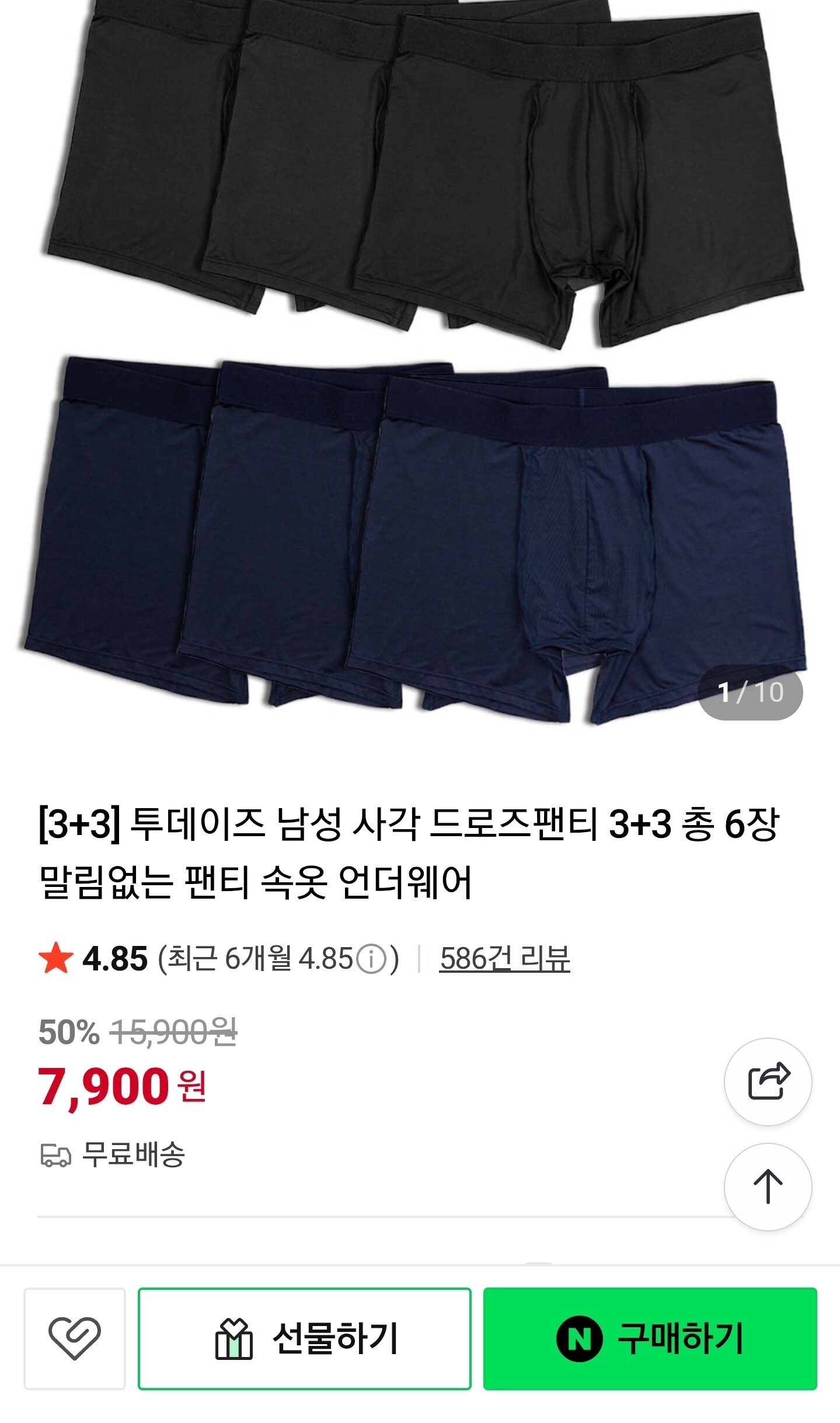Add product to wishlist with heart icon

click(75, 1338)
